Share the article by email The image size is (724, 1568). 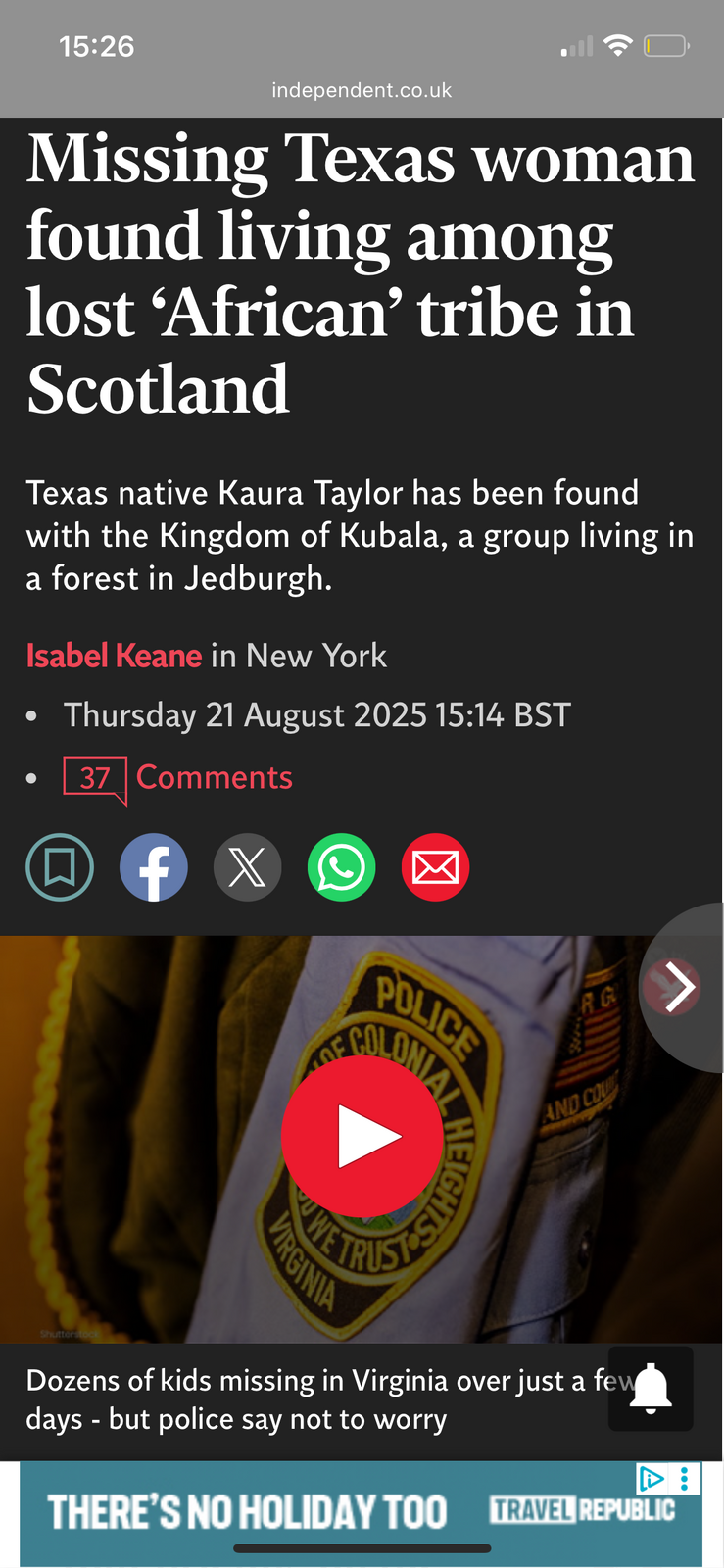pyautogui.click(x=436, y=867)
